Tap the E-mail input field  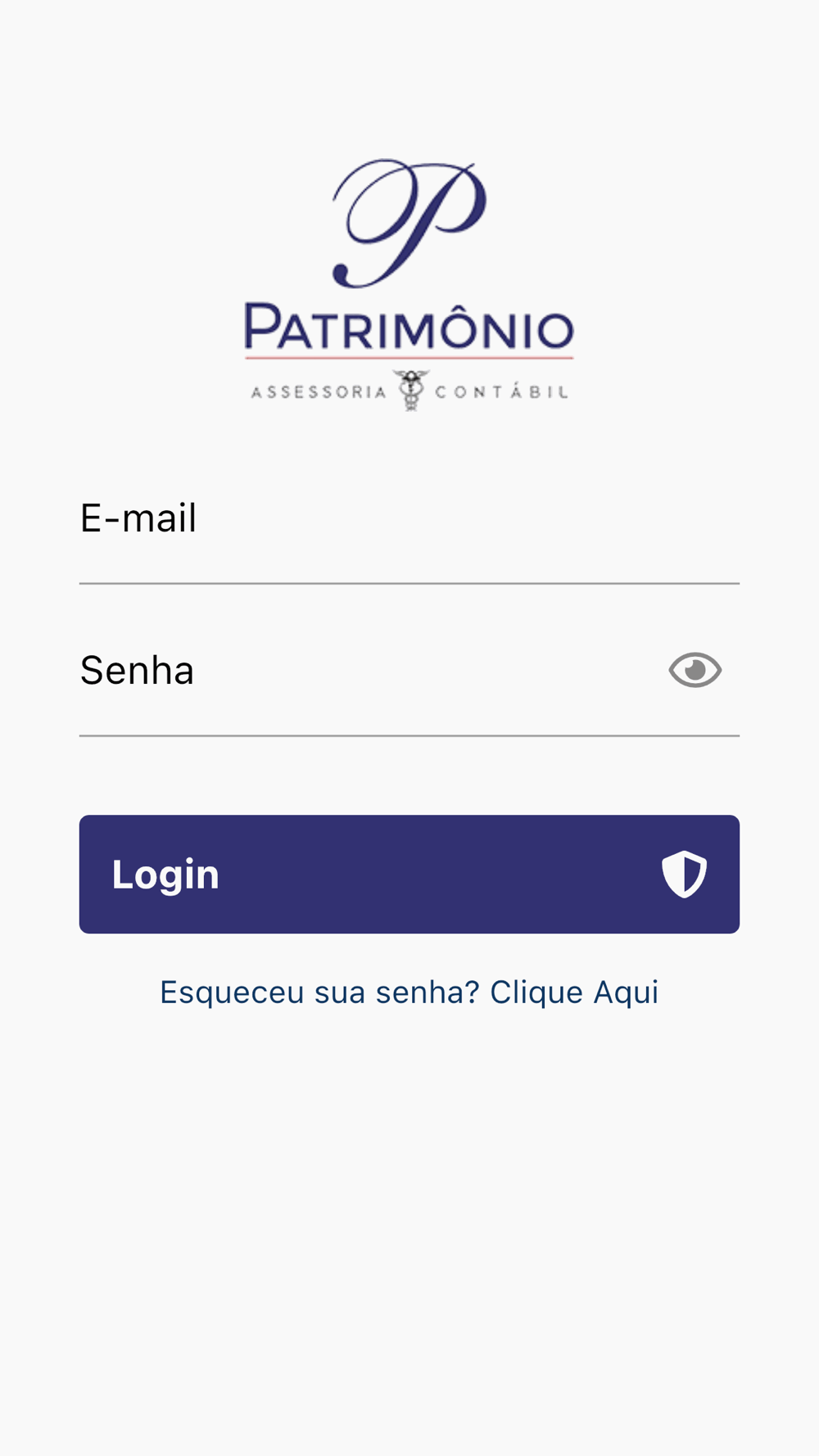point(409,519)
